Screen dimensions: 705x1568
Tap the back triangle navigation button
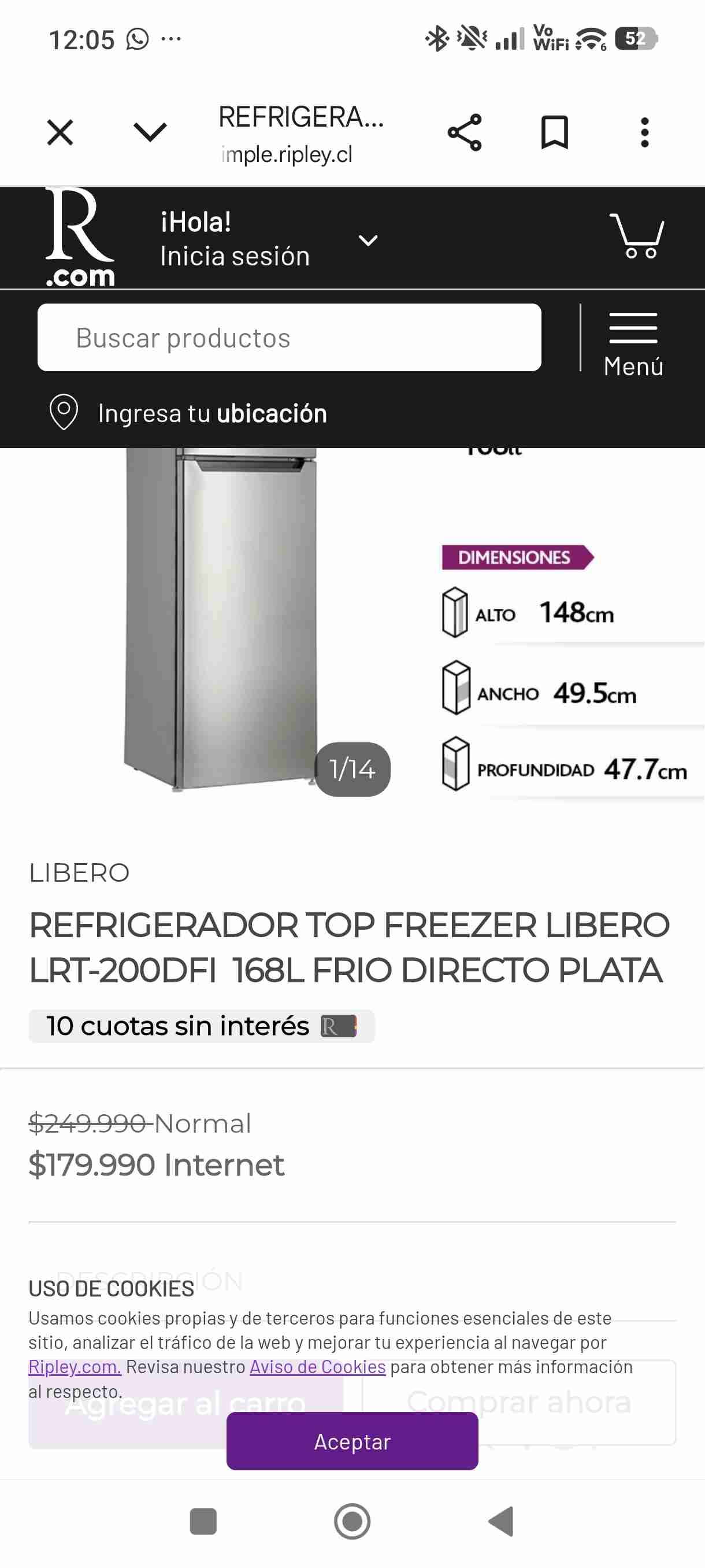(x=500, y=1522)
